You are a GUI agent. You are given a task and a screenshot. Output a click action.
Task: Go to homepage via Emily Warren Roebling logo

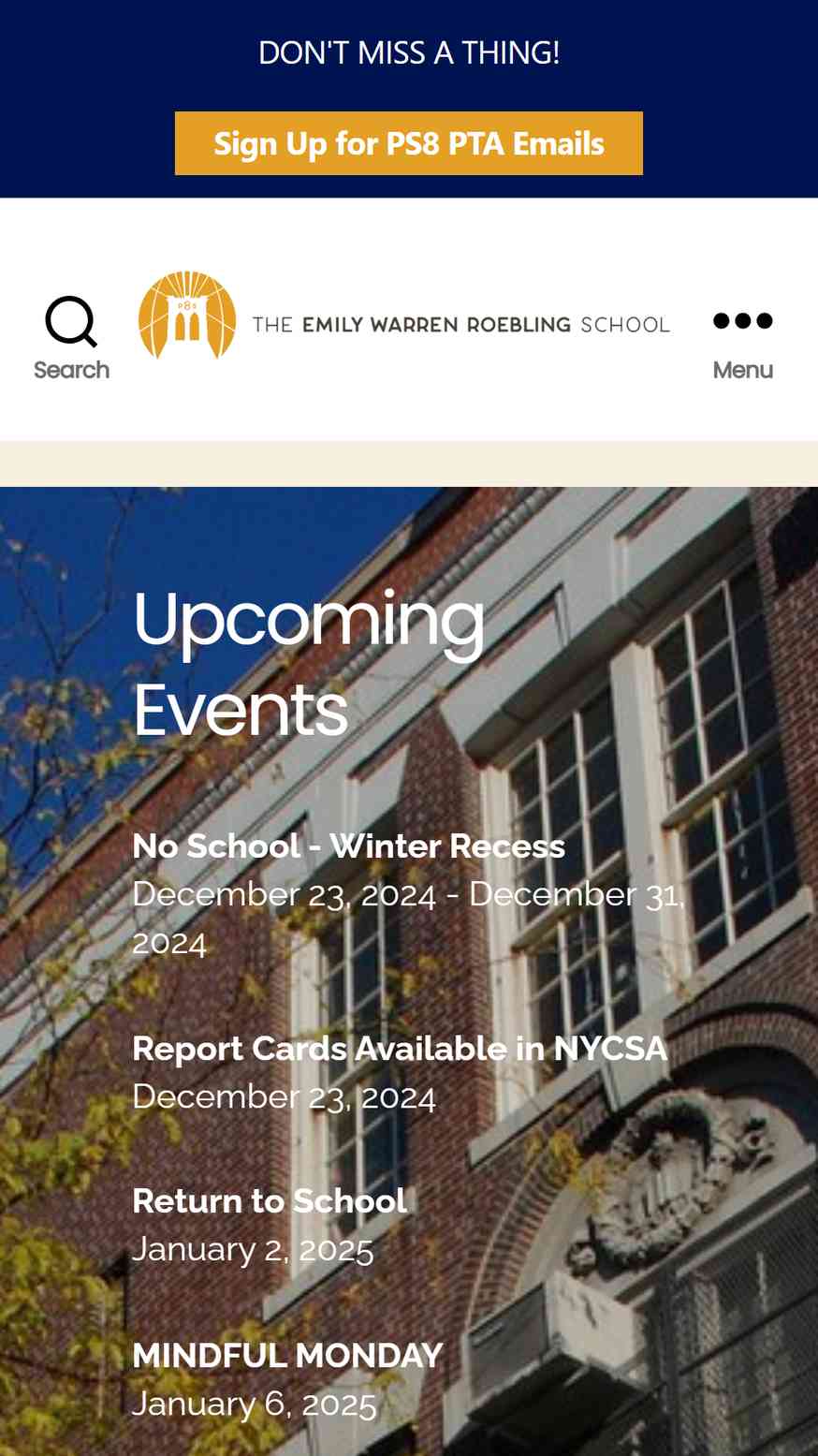(404, 316)
